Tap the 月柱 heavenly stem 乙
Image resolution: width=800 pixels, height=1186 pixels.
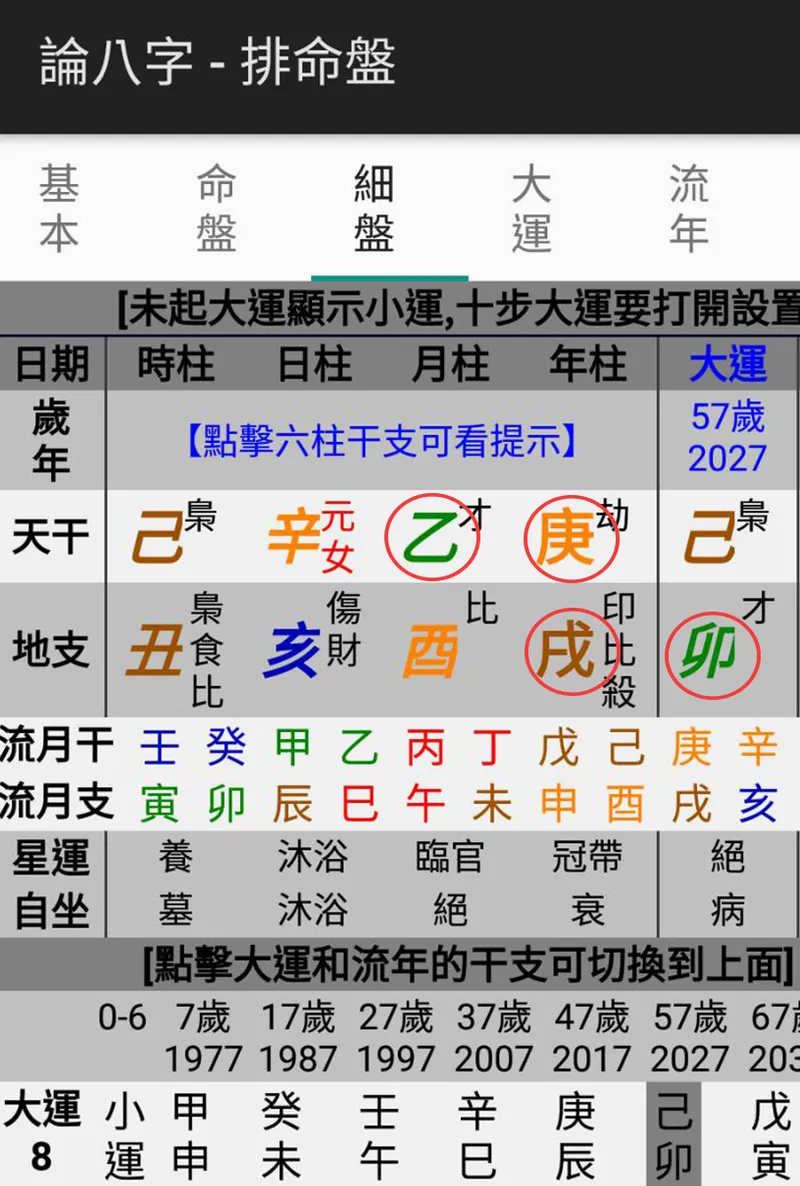(432, 541)
